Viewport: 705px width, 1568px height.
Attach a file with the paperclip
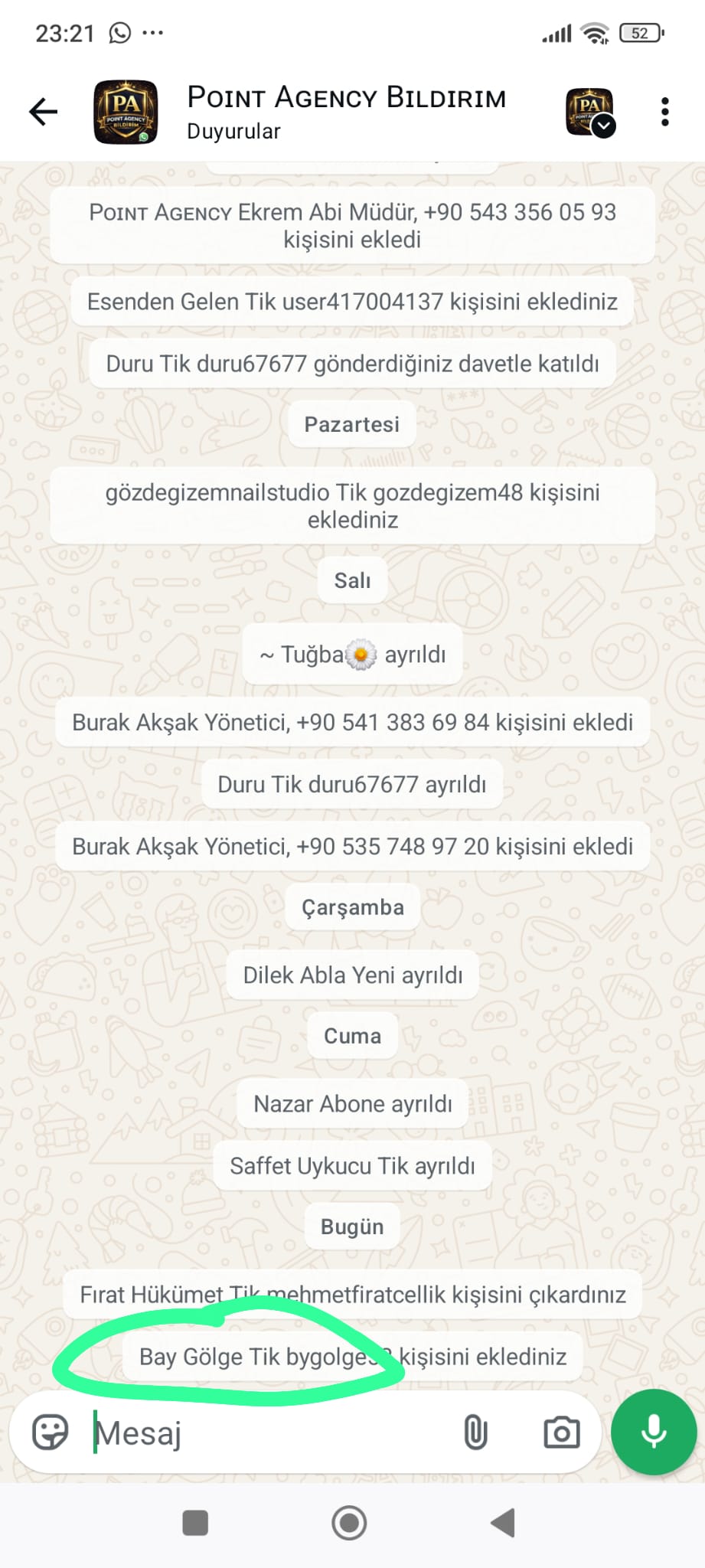[475, 1432]
